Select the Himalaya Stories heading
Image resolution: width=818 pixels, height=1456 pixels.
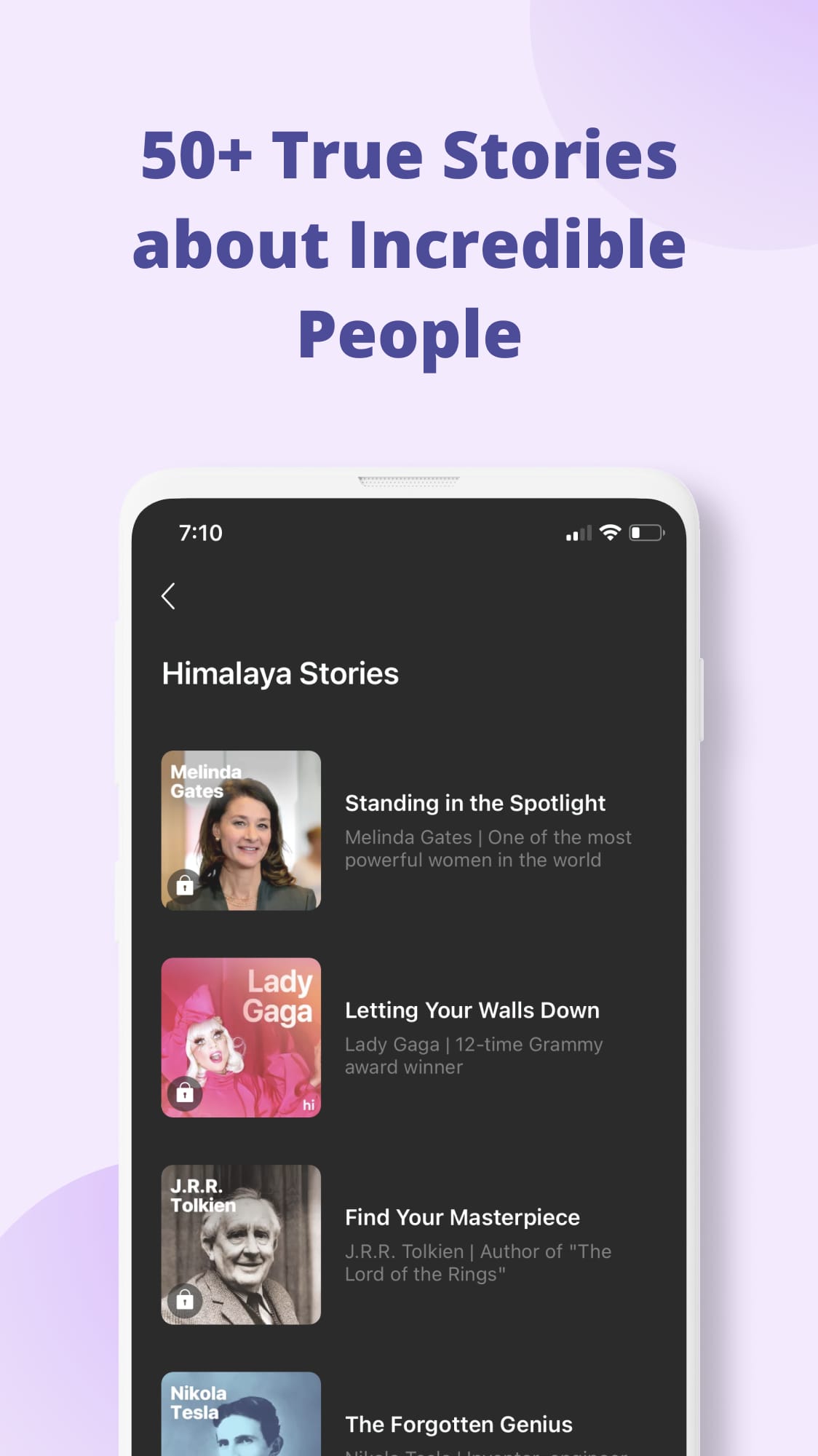280,673
